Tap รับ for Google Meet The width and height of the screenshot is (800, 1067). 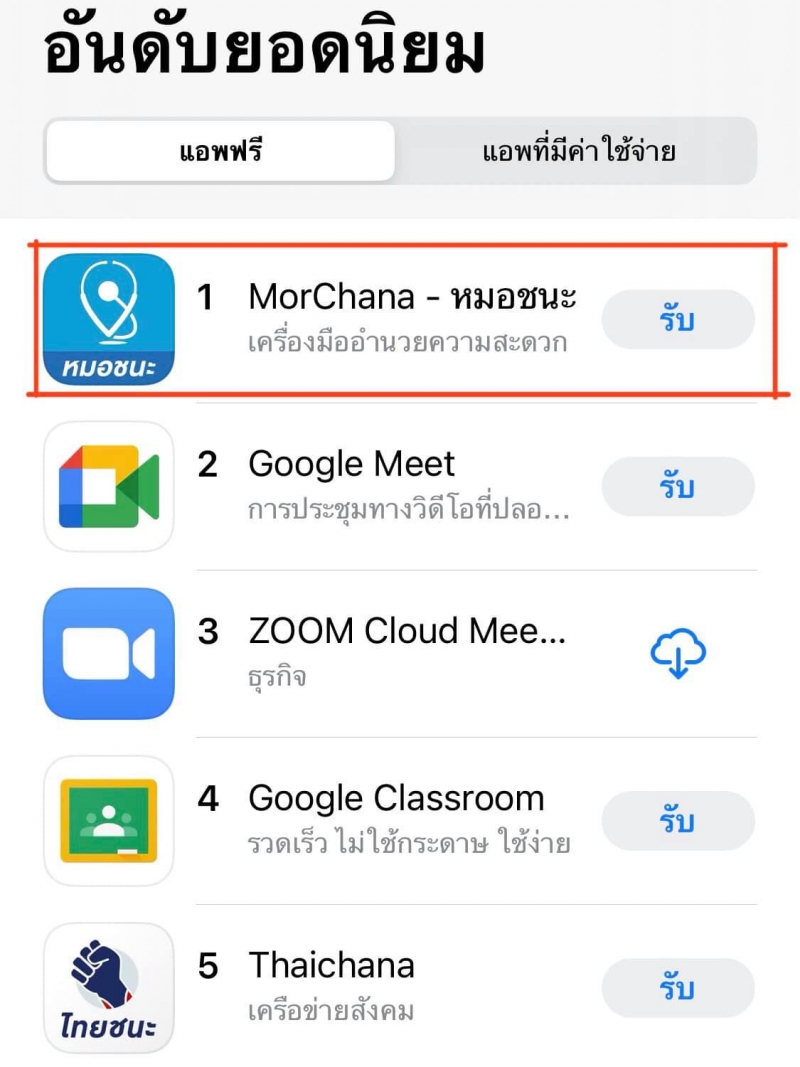point(677,487)
